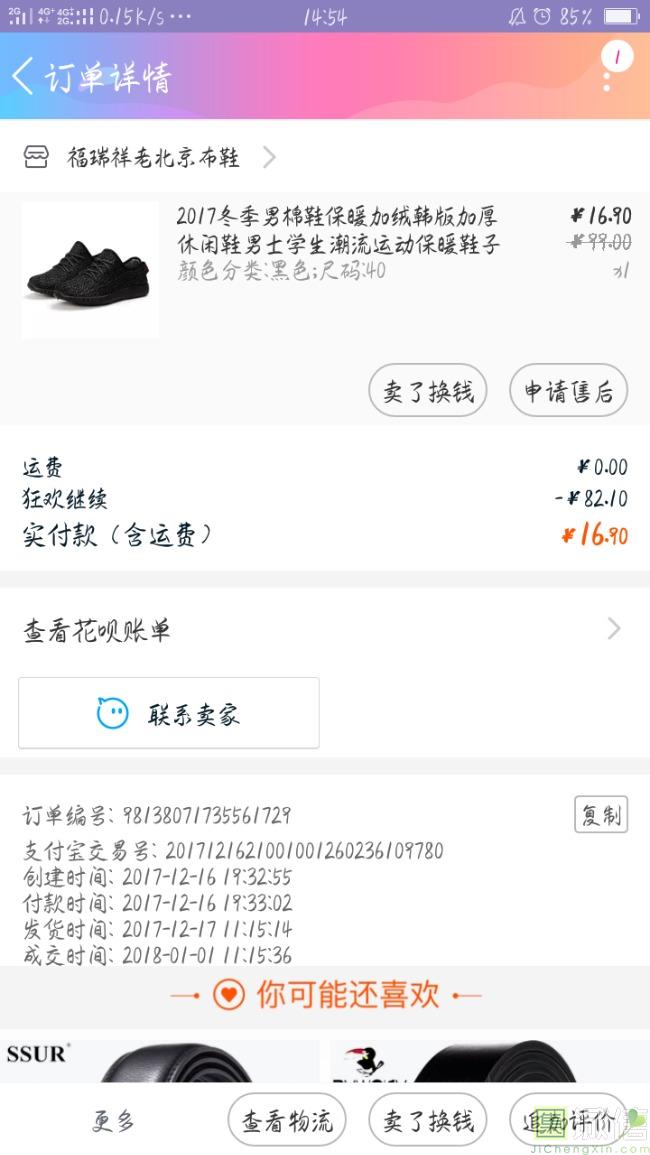Tap 卖了换钱 under the shoe item
This screenshot has width=650, height=1155.
(427, 392)
